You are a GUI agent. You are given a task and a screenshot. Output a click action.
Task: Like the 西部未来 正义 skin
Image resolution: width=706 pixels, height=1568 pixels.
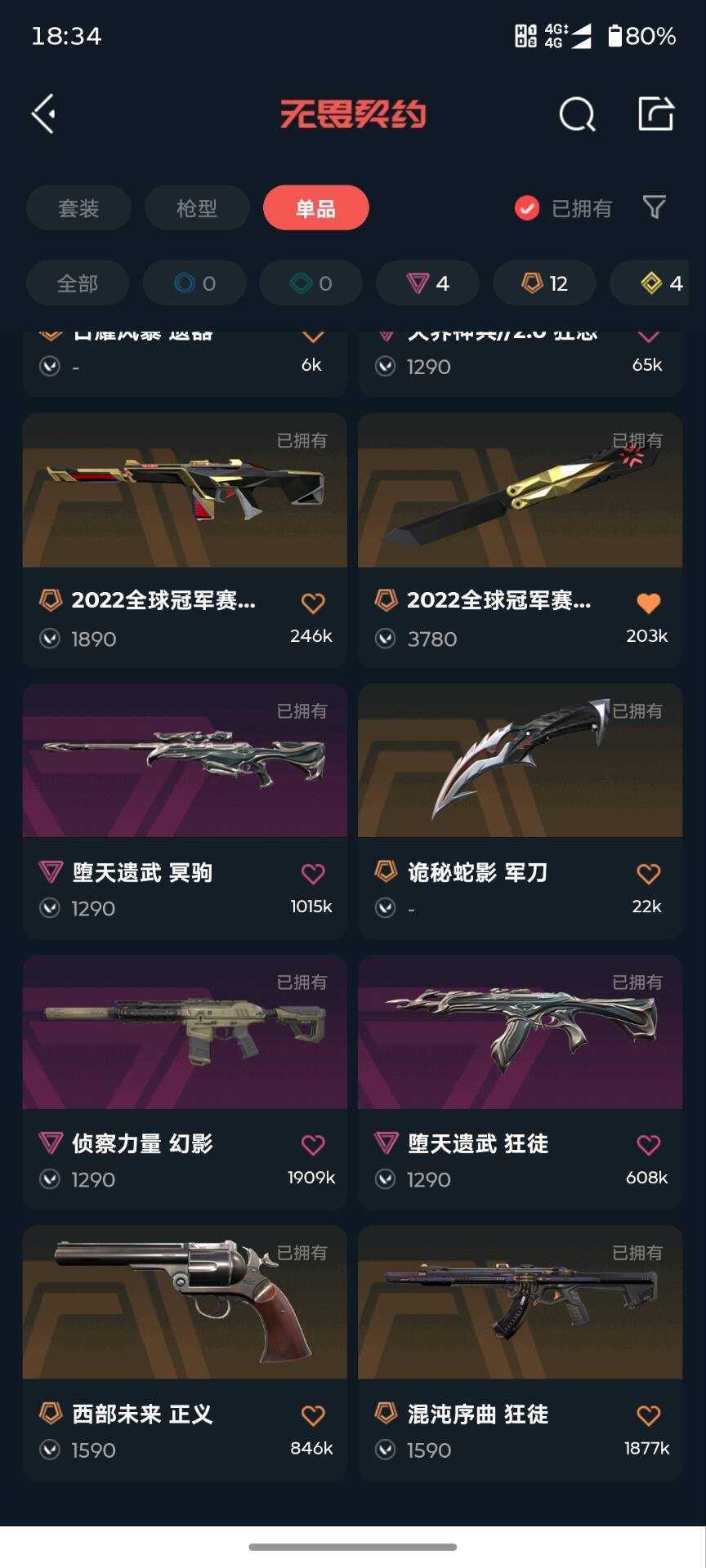pyautogui.click(x=313, y=1415)
